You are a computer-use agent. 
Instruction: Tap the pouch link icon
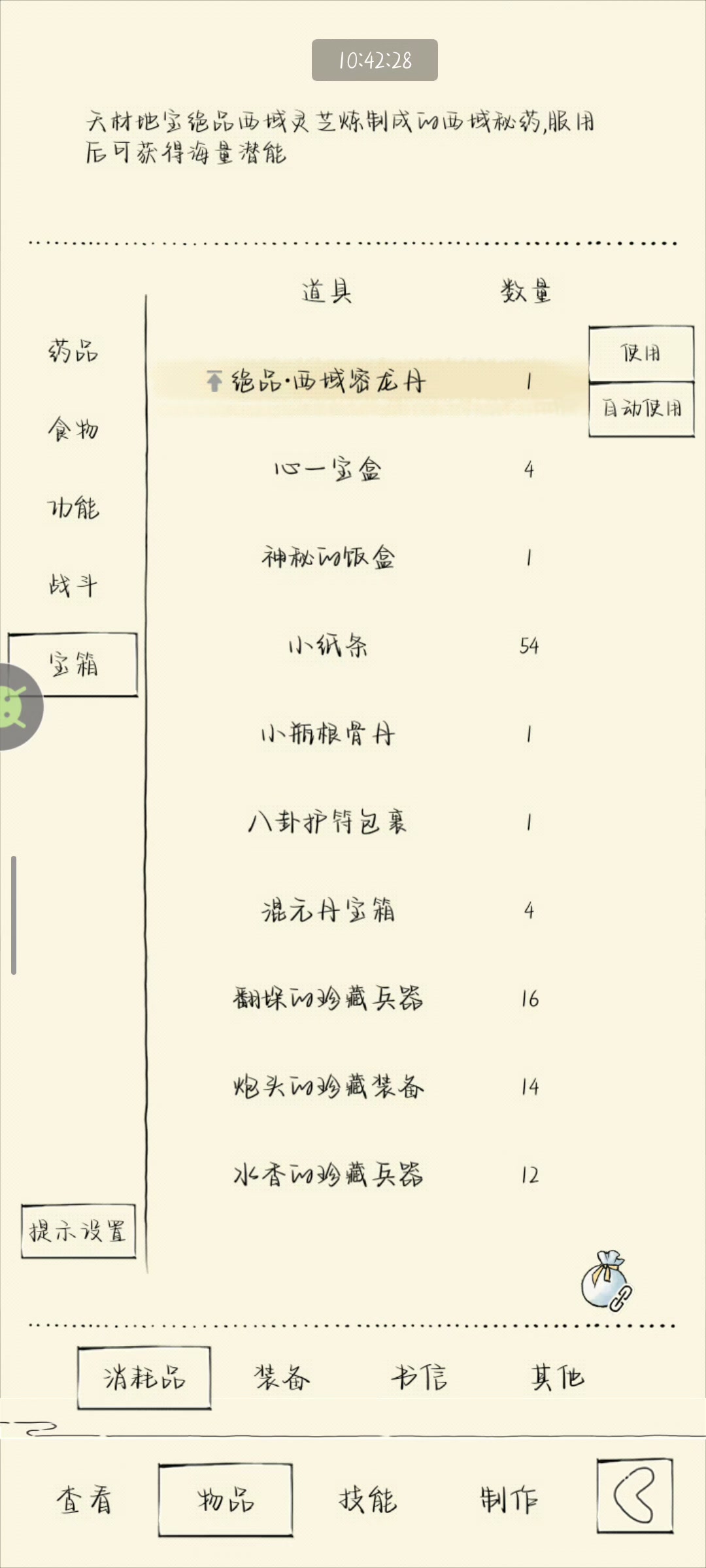tap(606, 1281)
